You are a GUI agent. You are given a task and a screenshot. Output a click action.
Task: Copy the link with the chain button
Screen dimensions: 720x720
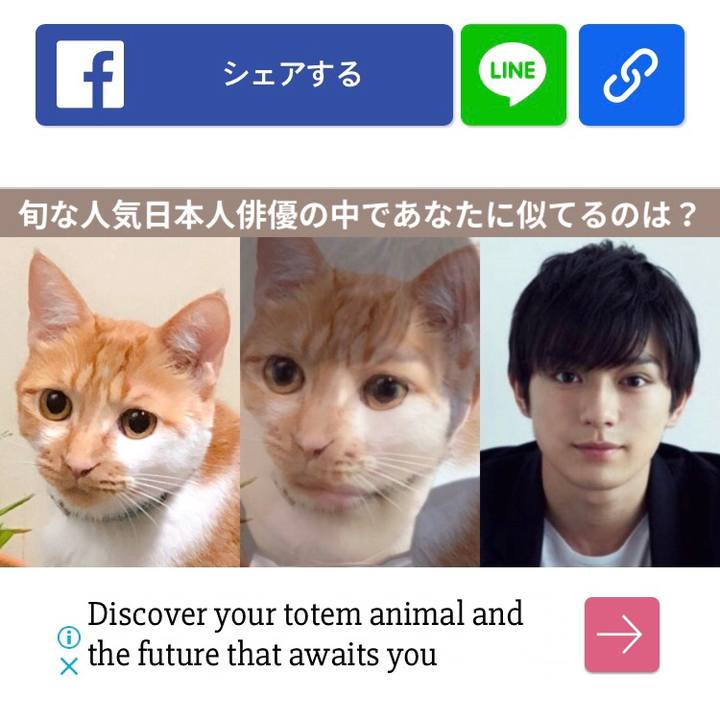tap(631, 75)
